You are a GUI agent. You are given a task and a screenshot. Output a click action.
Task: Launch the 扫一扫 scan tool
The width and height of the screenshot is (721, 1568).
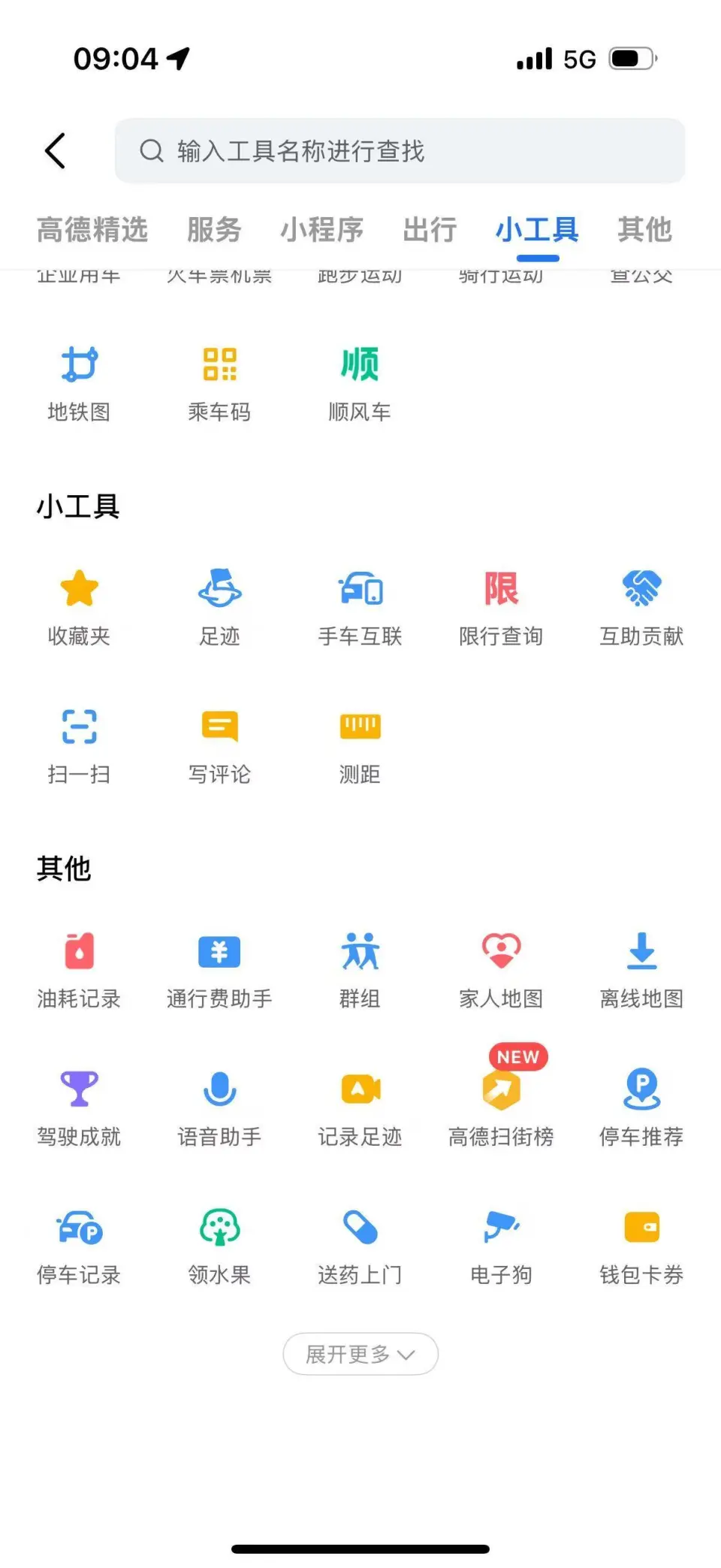coord(79,744)
